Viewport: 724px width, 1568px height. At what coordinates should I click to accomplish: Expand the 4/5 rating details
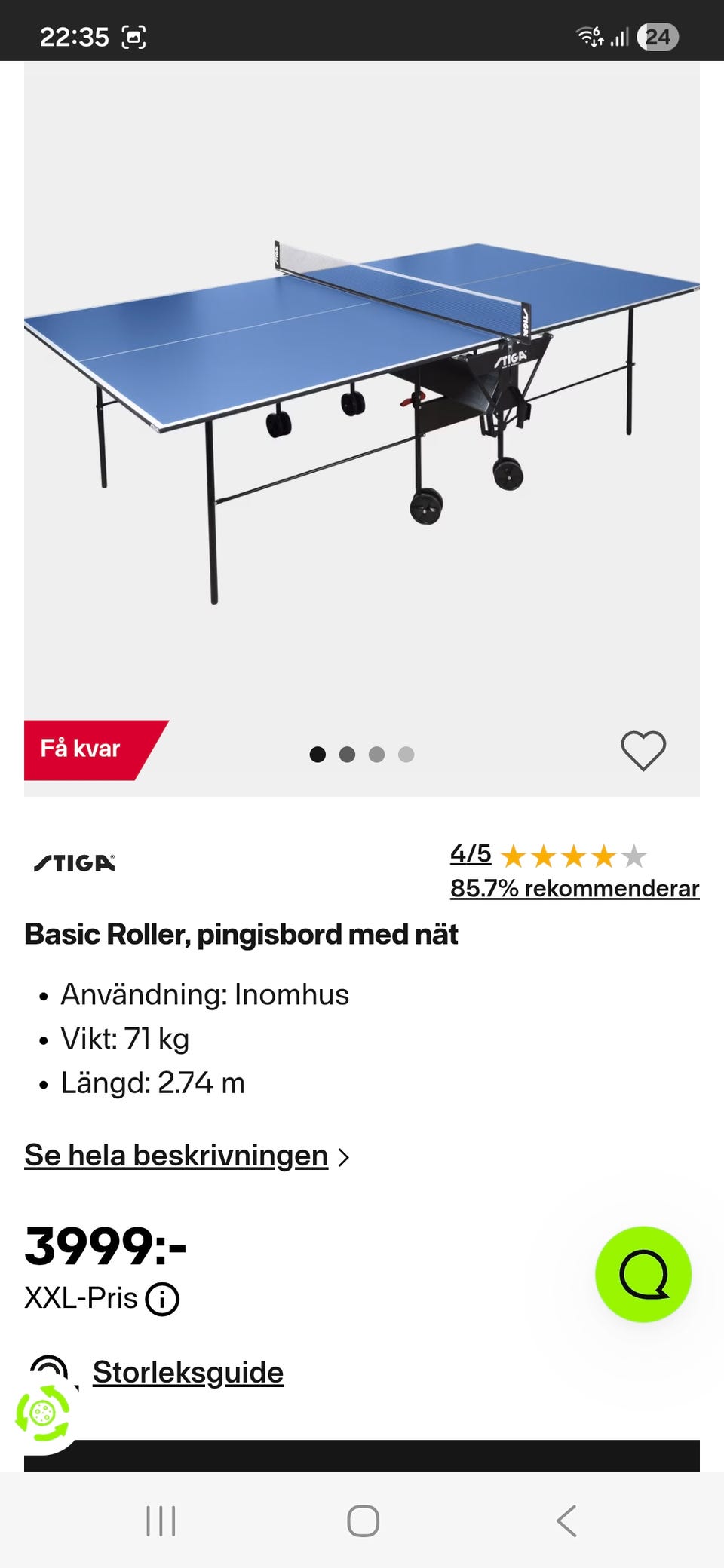(471, 854)
